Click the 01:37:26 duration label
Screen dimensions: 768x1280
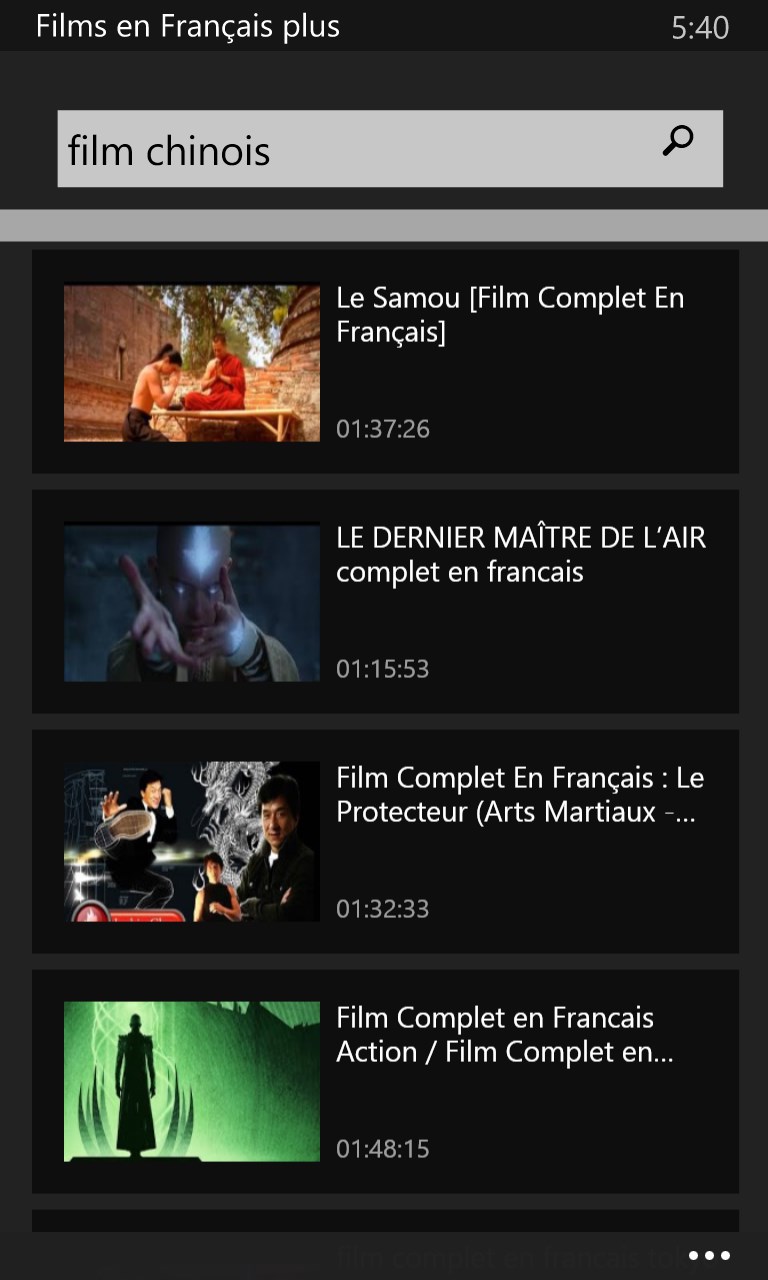pyautogui.click(x=383, y=428)
